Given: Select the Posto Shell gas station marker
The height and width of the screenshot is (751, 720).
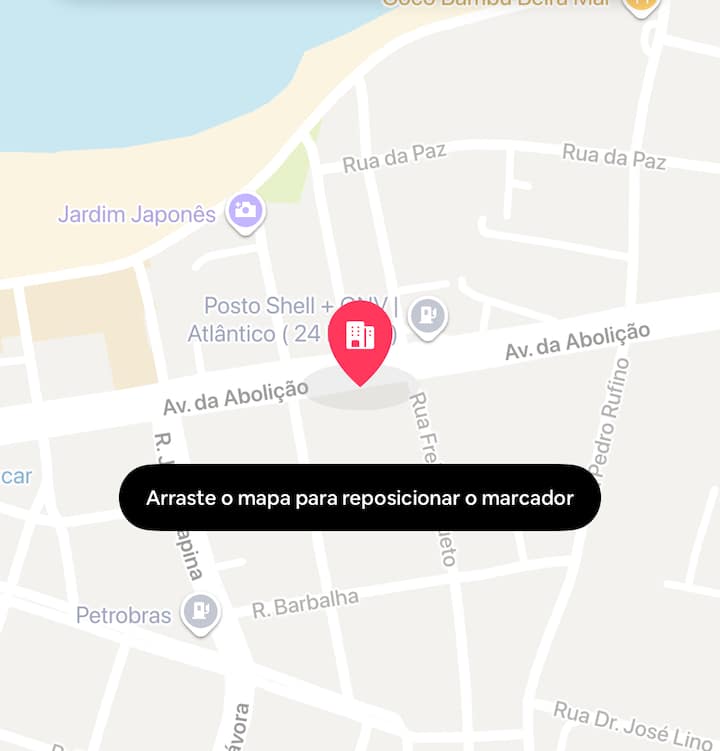Looking at the screenshot, I should click(x=429, y=318).
